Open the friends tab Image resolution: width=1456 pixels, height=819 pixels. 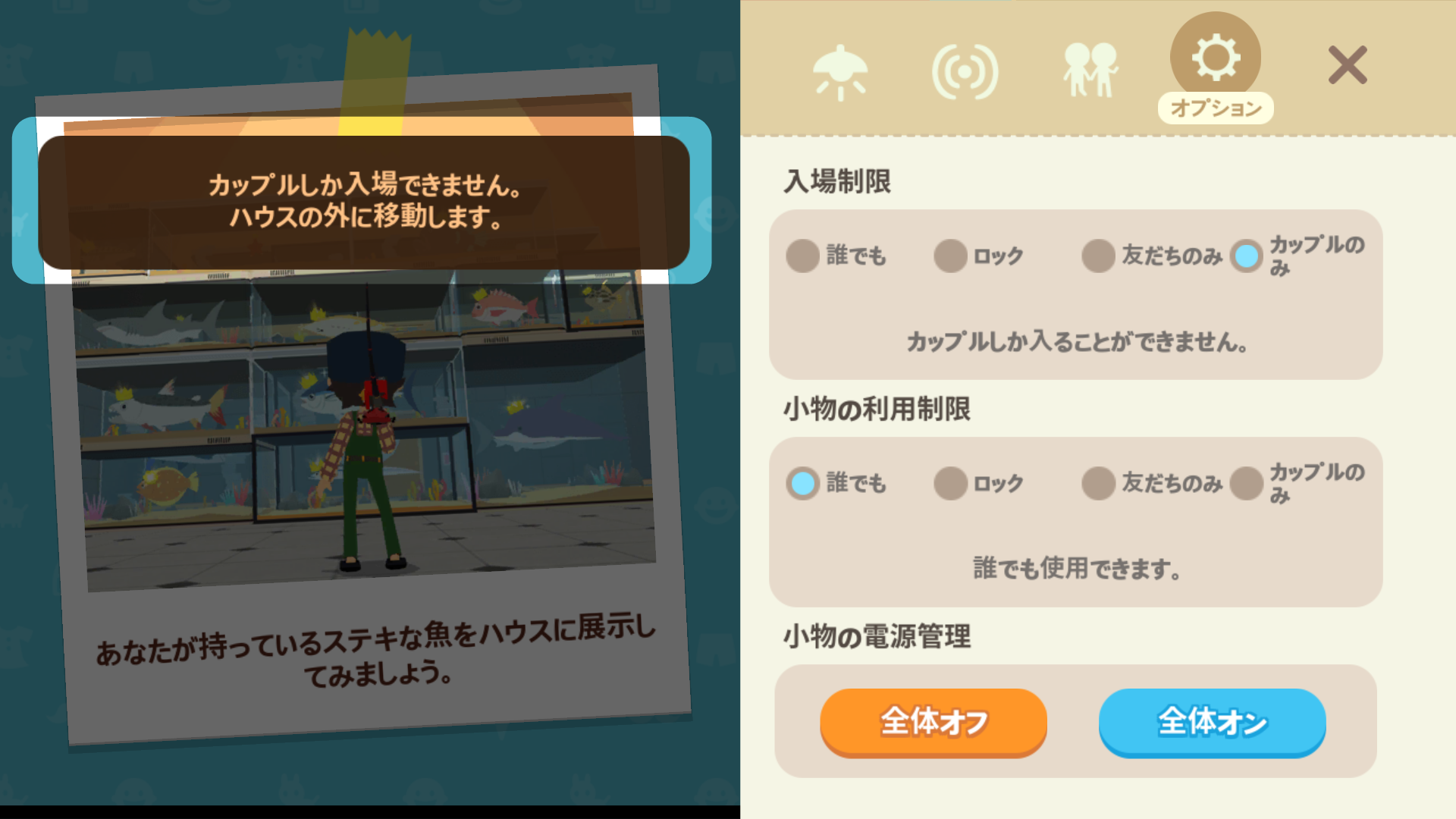tap(1090, 71)
